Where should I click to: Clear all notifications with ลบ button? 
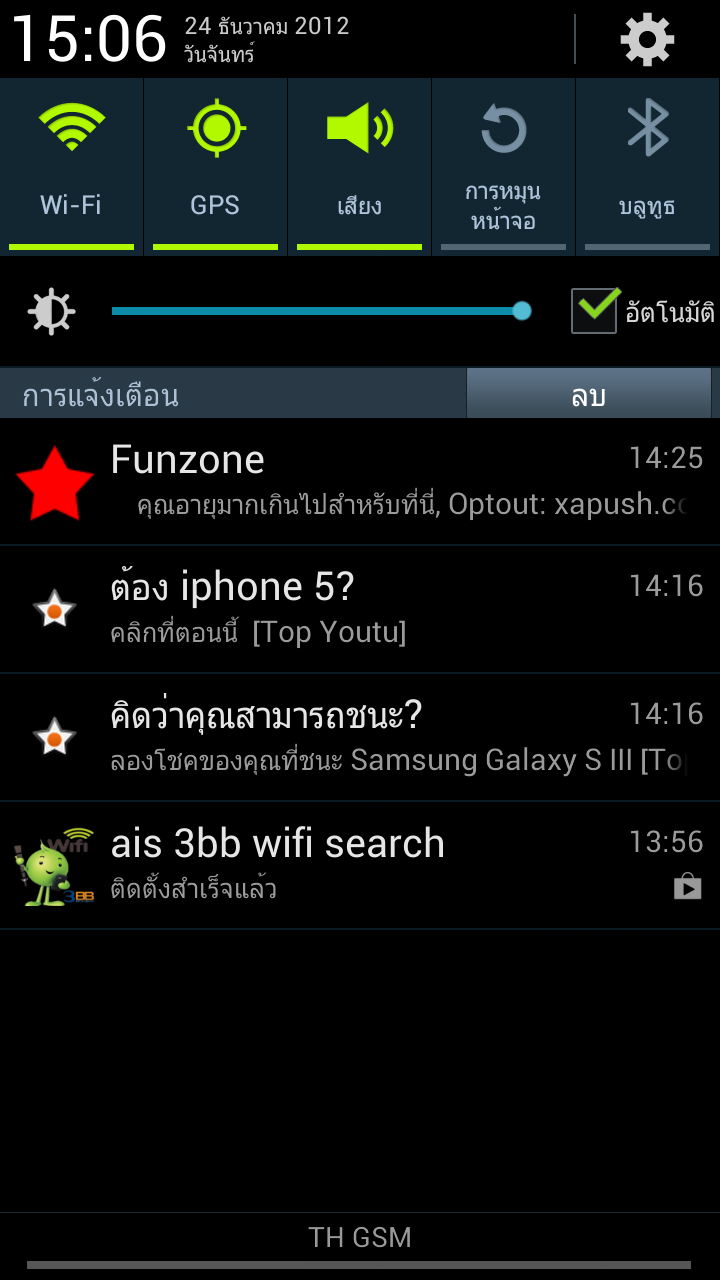pos(589,396)
